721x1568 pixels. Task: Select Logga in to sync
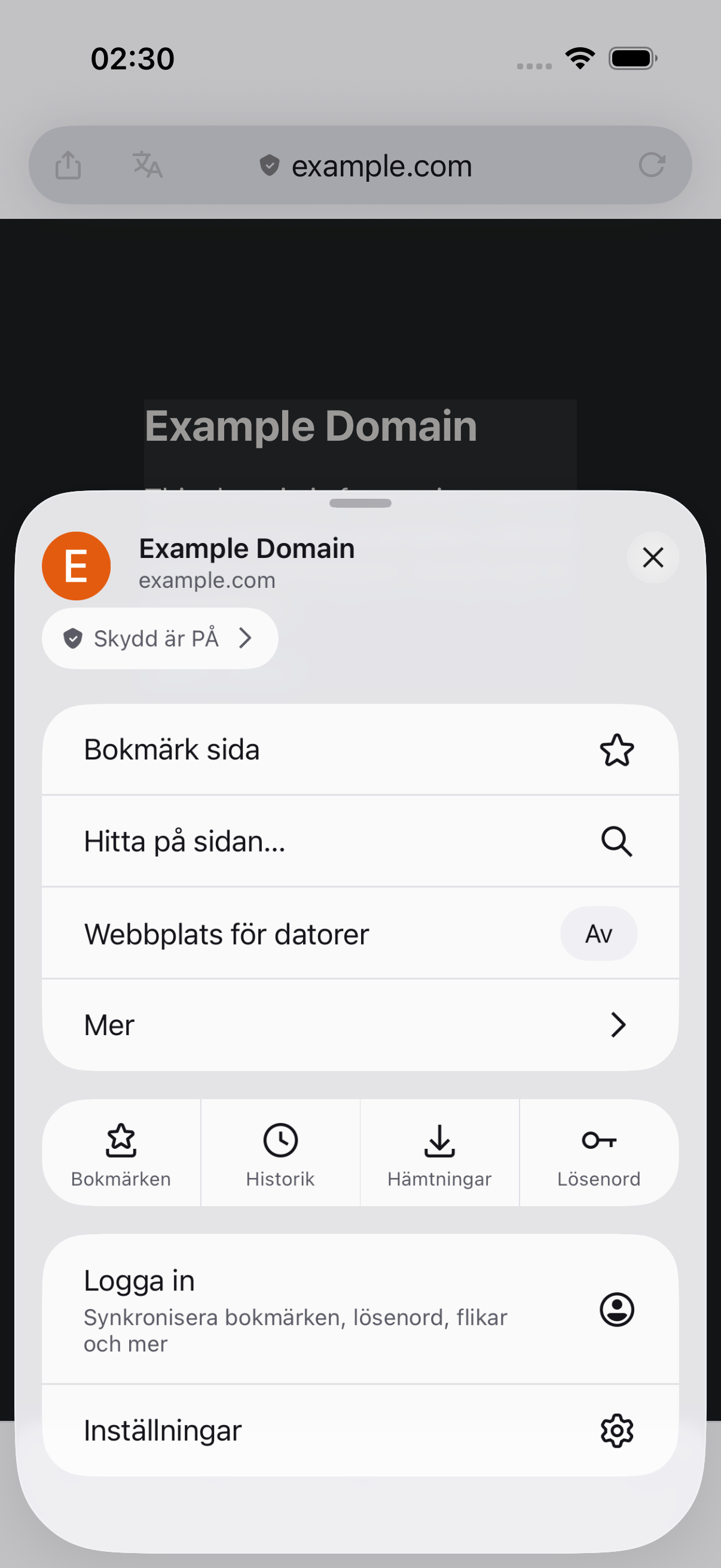click(360, 1308)
